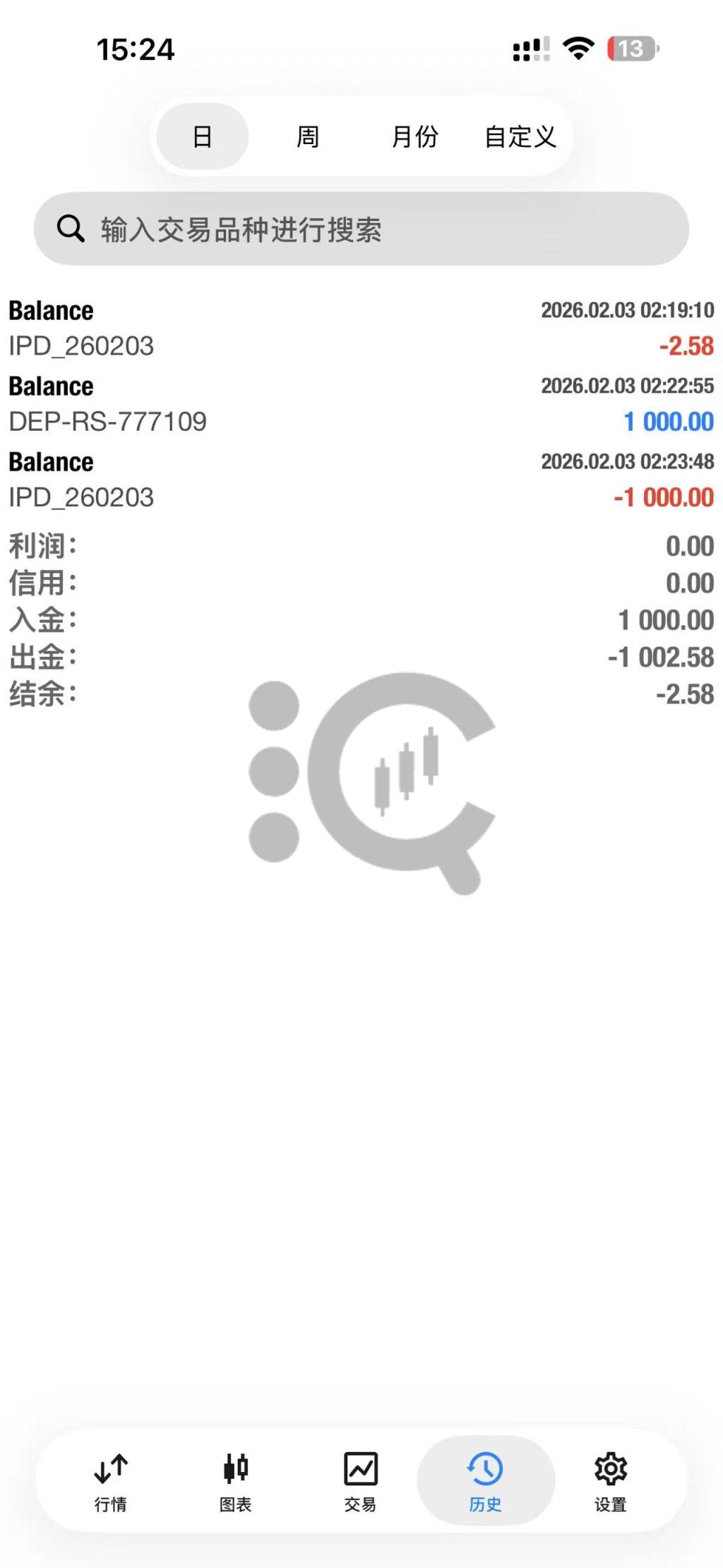
Task: Switch to the 周 (week) period
Action: [308, 136]
